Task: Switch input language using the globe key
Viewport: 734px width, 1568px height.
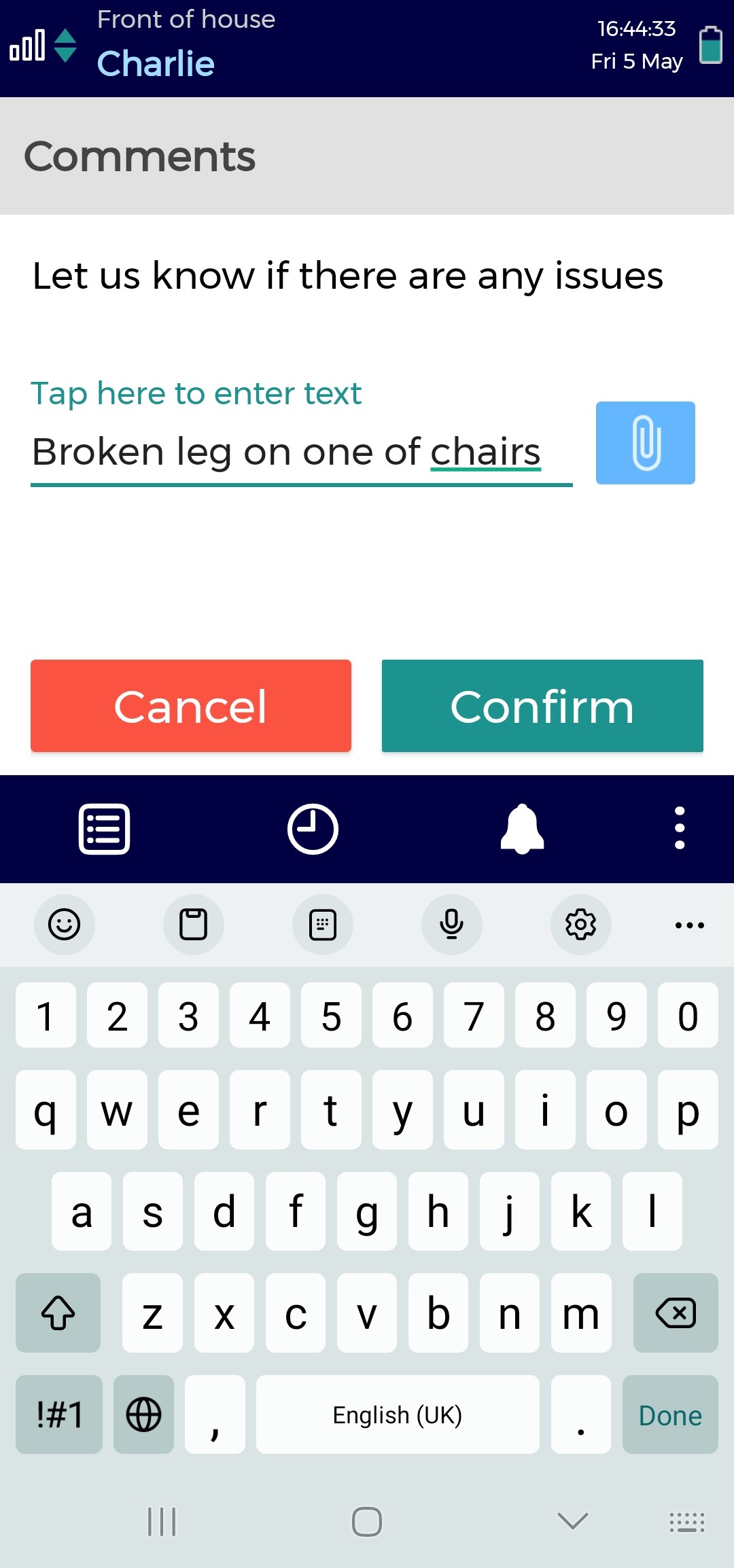Action: point(143,1415)
